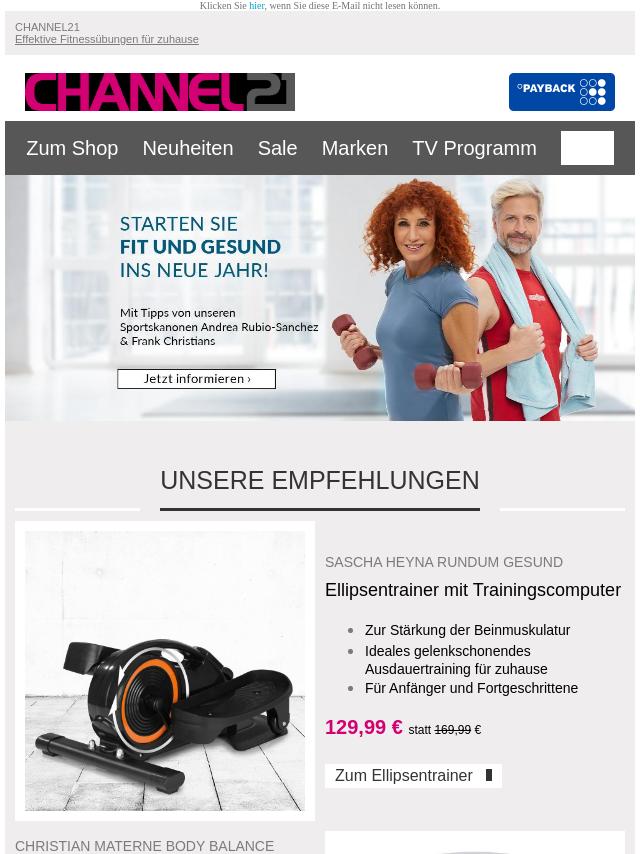
Task: Open 'Effektive Fitnessübungen für zuhause' link
Action: (x=107, y=40)
